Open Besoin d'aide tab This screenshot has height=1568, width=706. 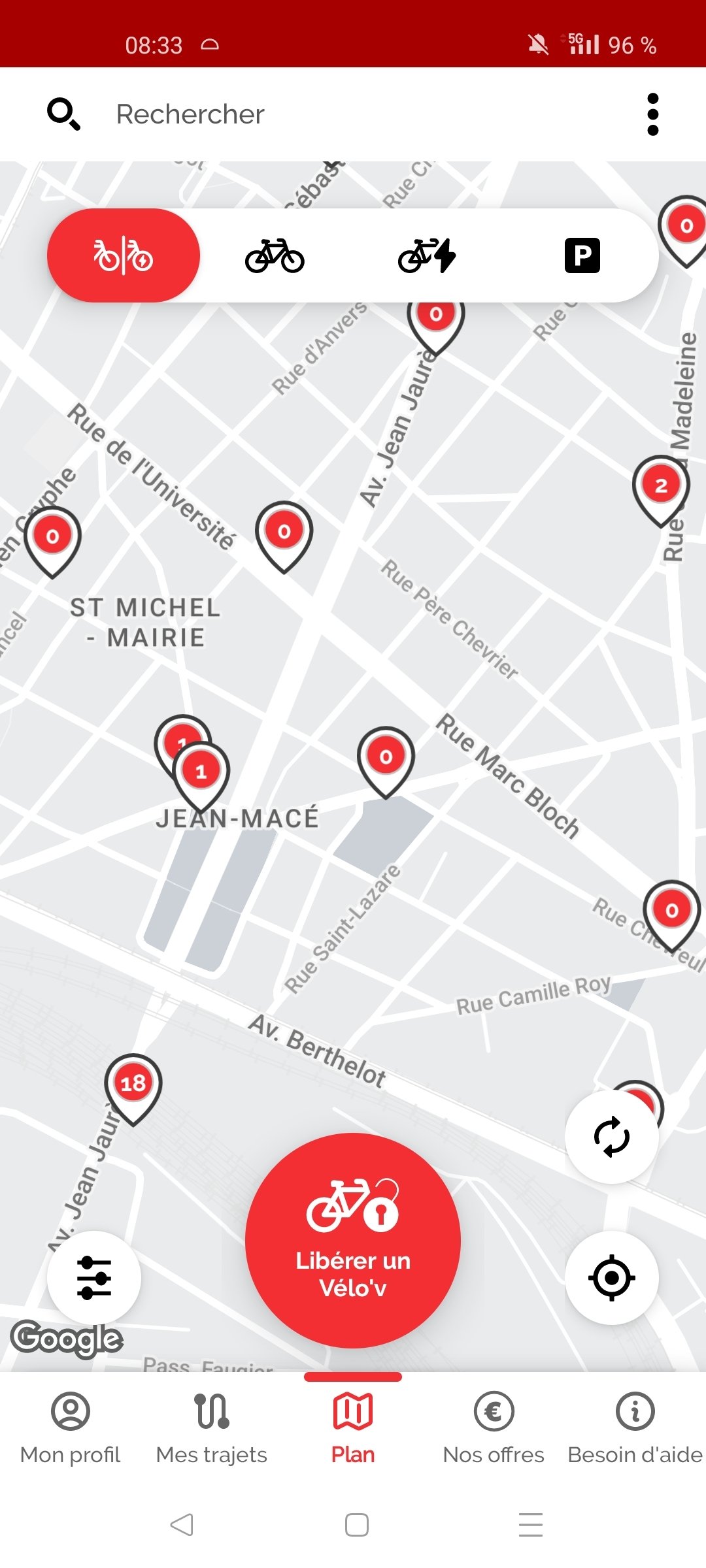tap(635, 1429)
